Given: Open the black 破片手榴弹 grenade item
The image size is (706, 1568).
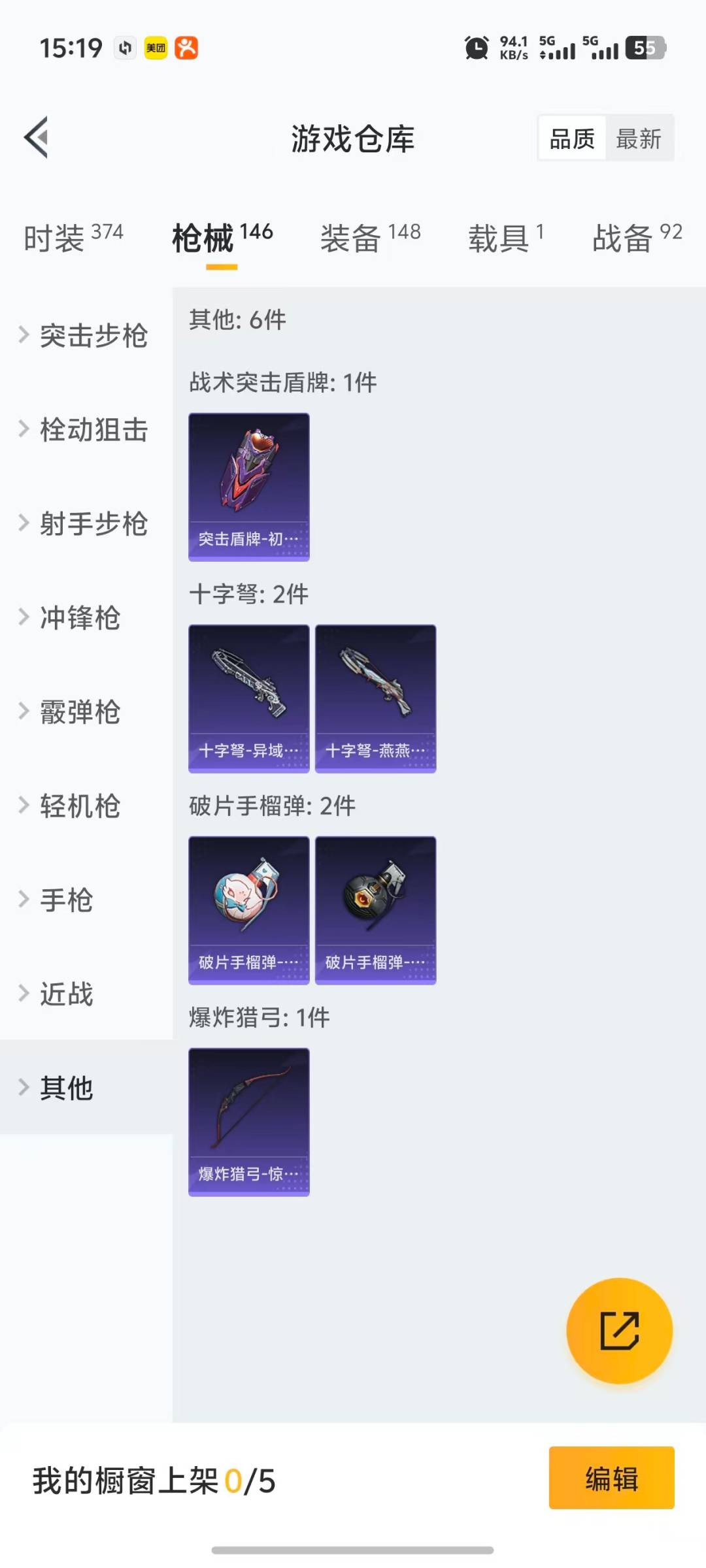Looking at the screenshot, I should click(x=375, y=910).
